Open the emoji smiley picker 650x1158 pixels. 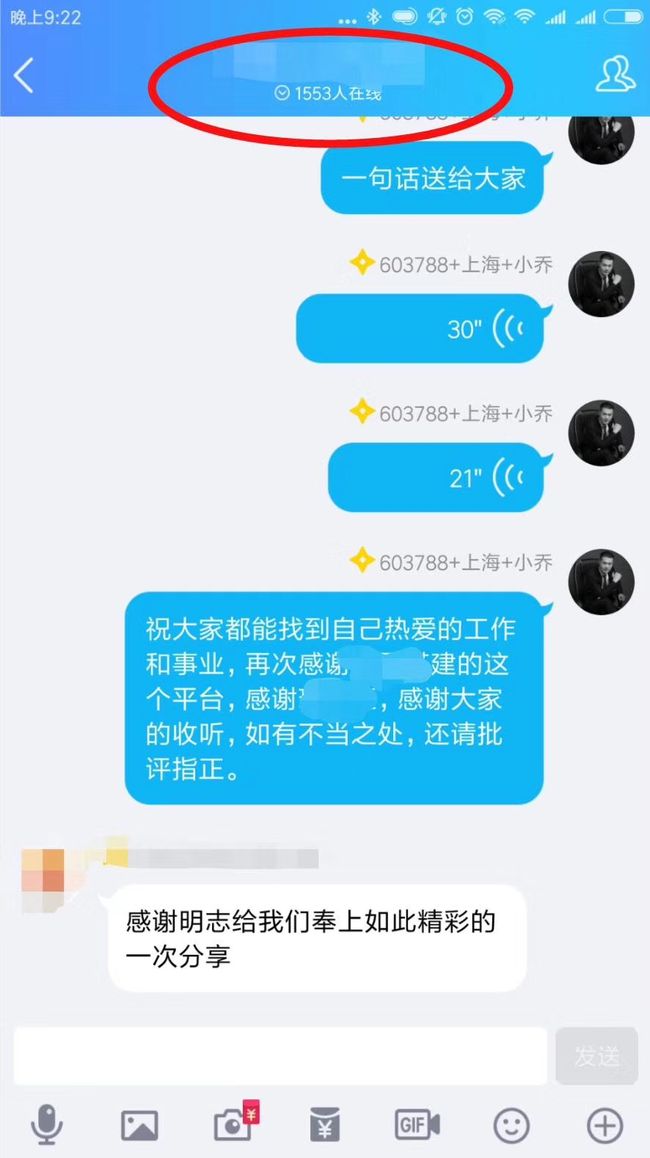[x=512, y=1126]
